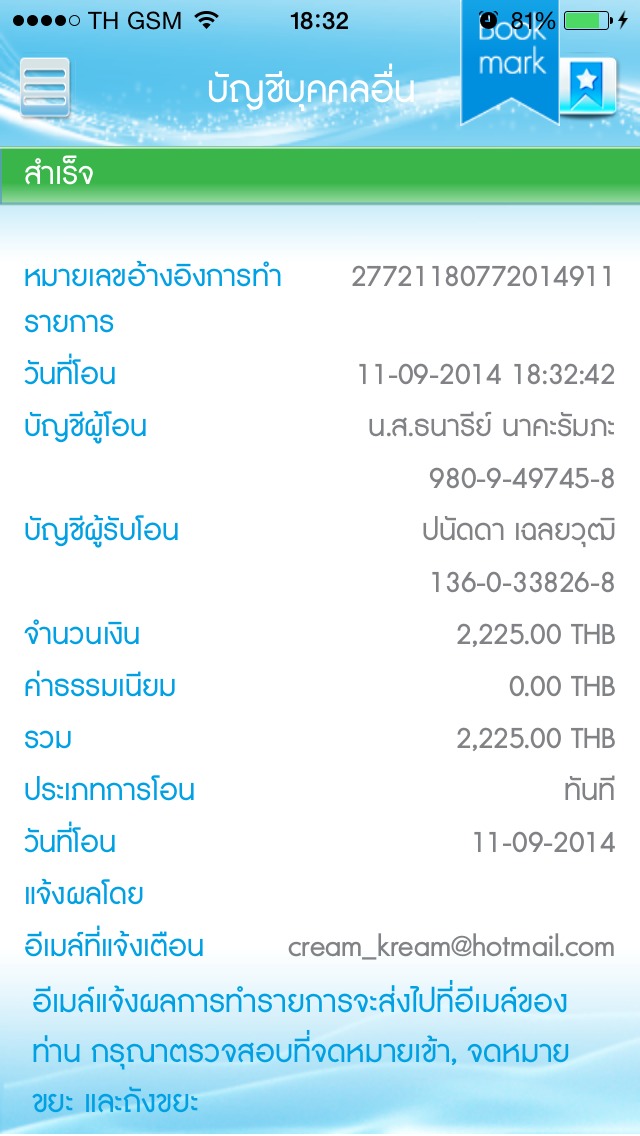Open the hamburger menu
The width and height of the screenshot is (640, 1136).
(x=45, y=88)
